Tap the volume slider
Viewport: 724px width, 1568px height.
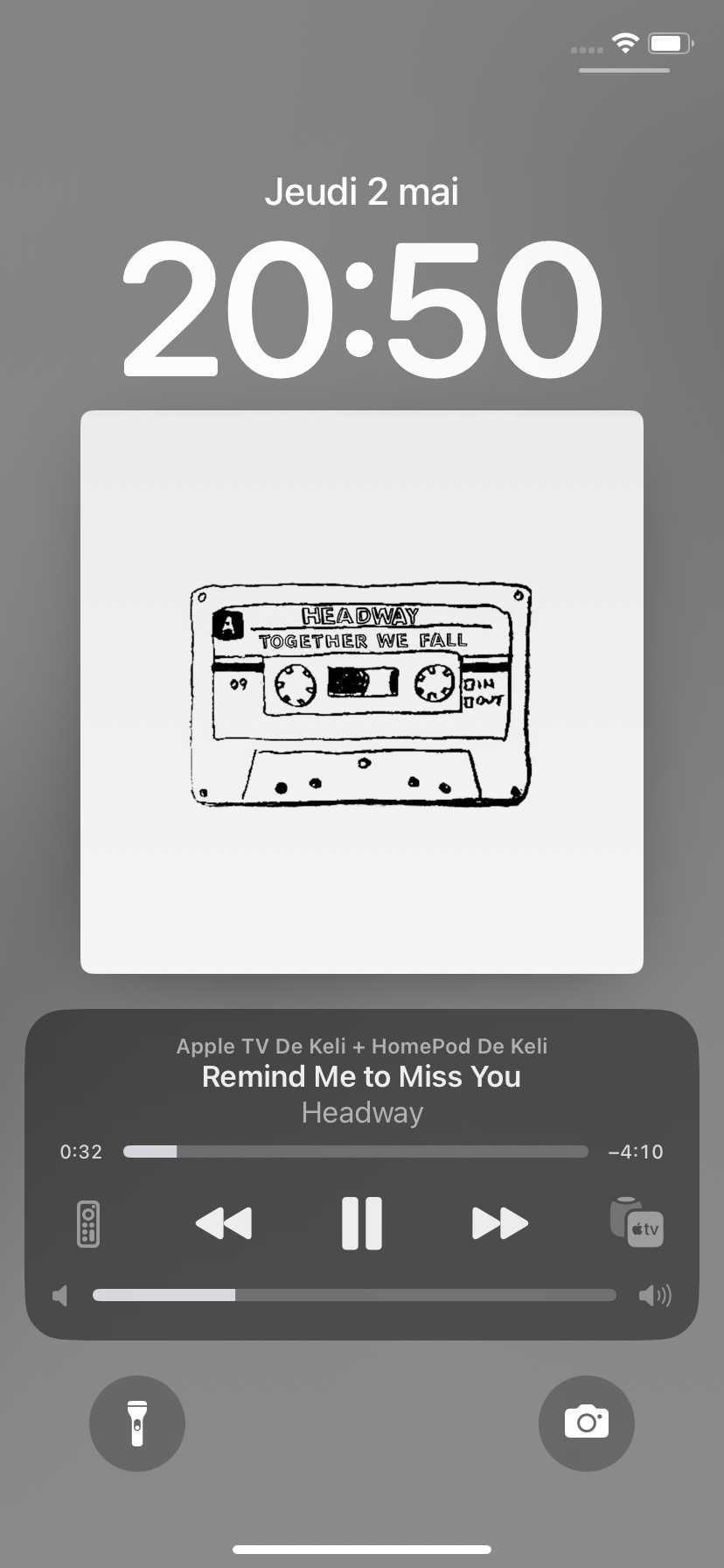354,1295
